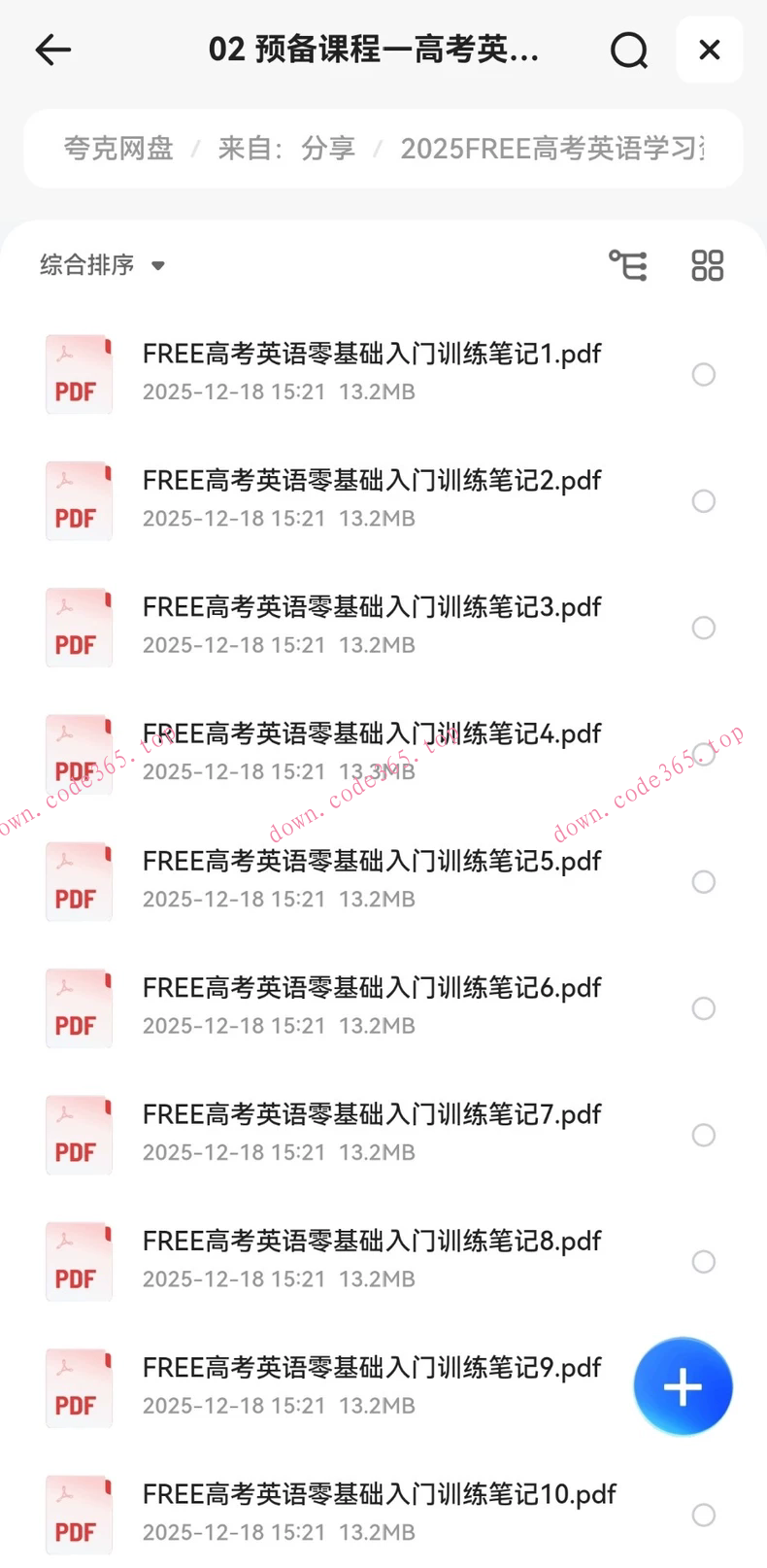Open FREE高考英语零基础入门训练笔记7.pdf
The width and height of the screenshot is (767, 1568).
point(371,1114)
